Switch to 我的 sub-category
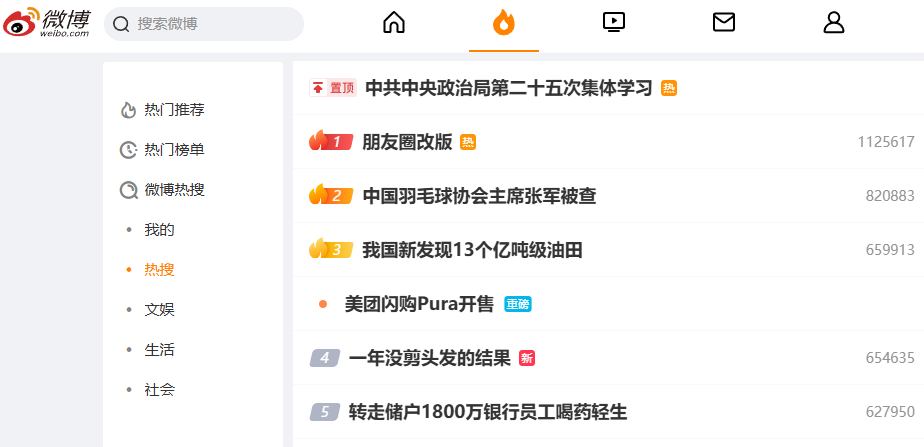This screenshot has height=447, width=924. (x=159, y=230)
